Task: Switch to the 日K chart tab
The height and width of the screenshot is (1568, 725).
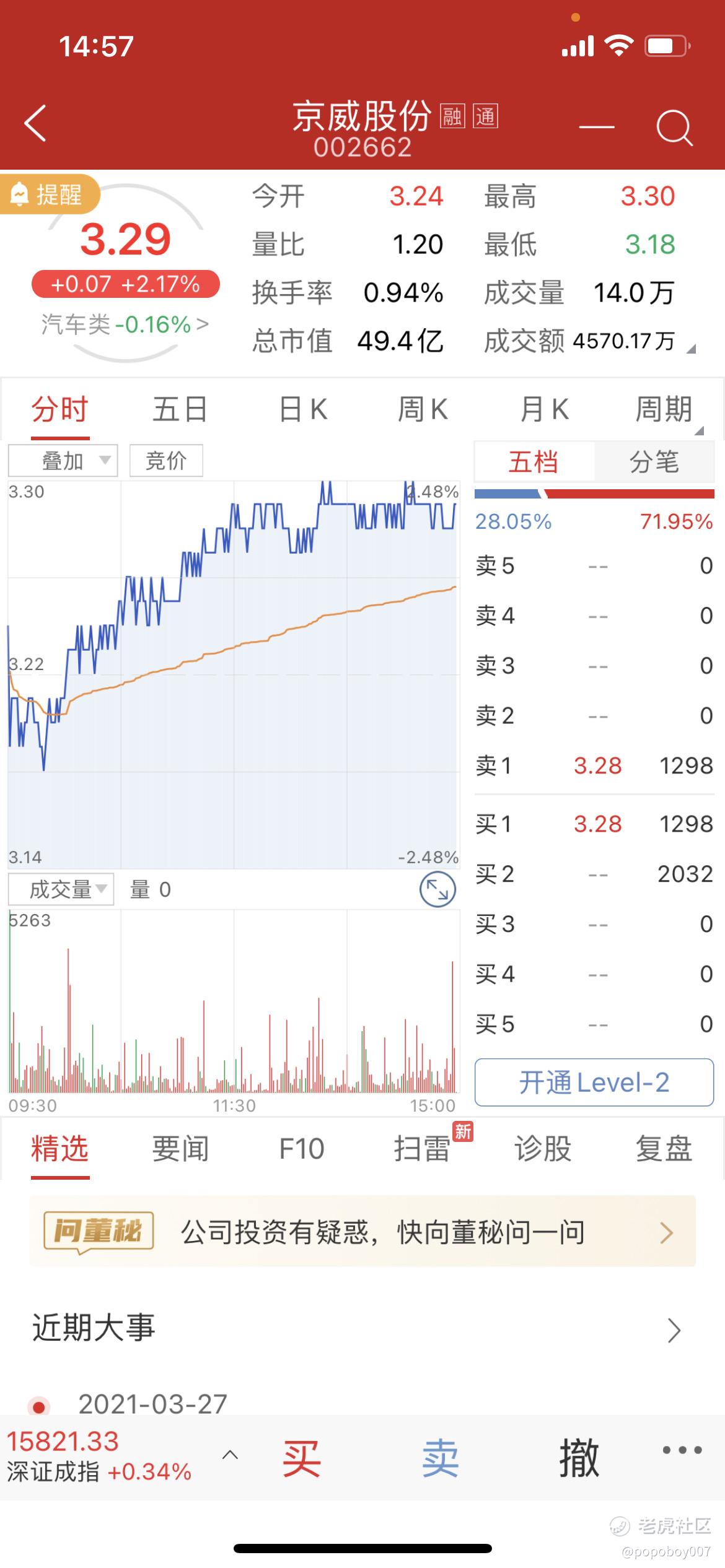Action: [x=302, y=410]
